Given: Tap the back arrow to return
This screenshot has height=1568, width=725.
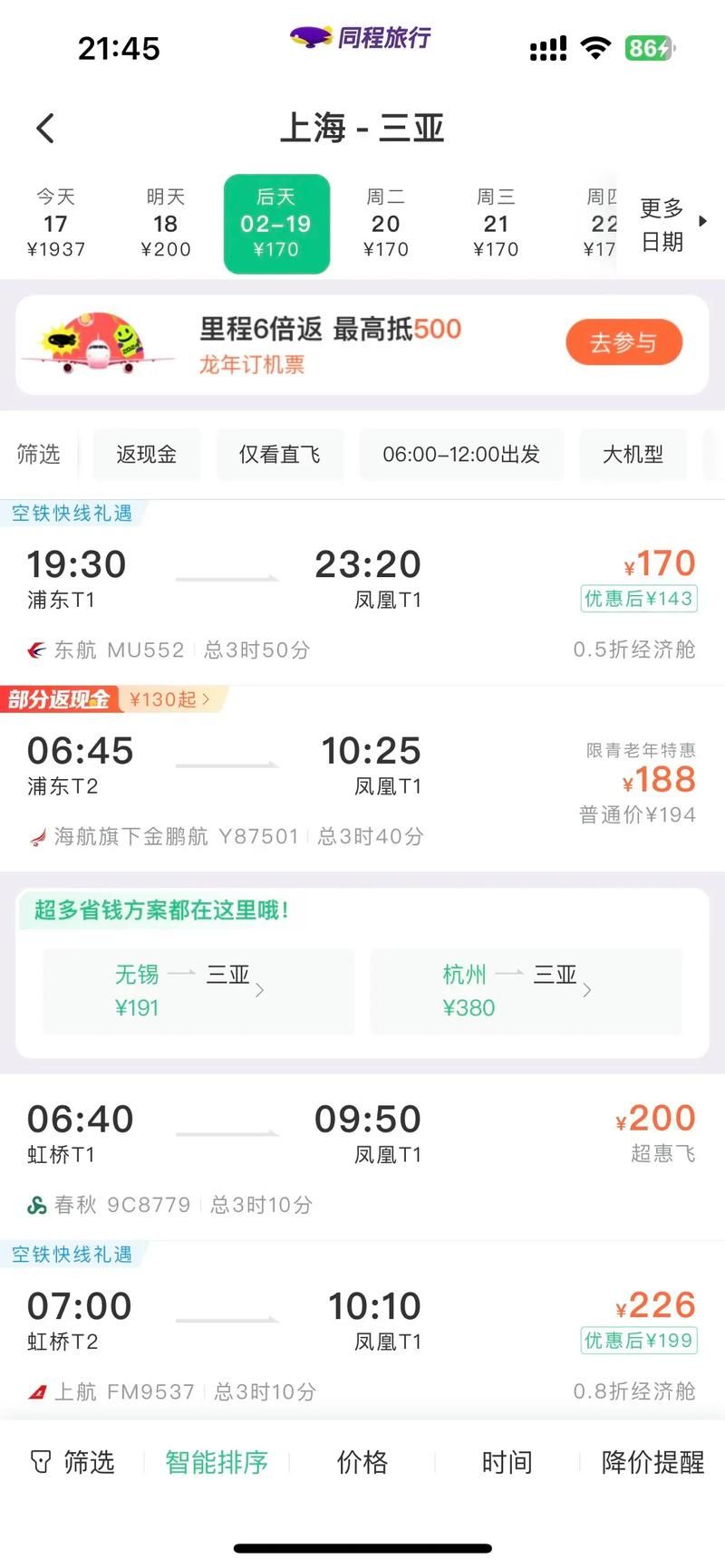Looking at the screenshot, I should 45,128.
